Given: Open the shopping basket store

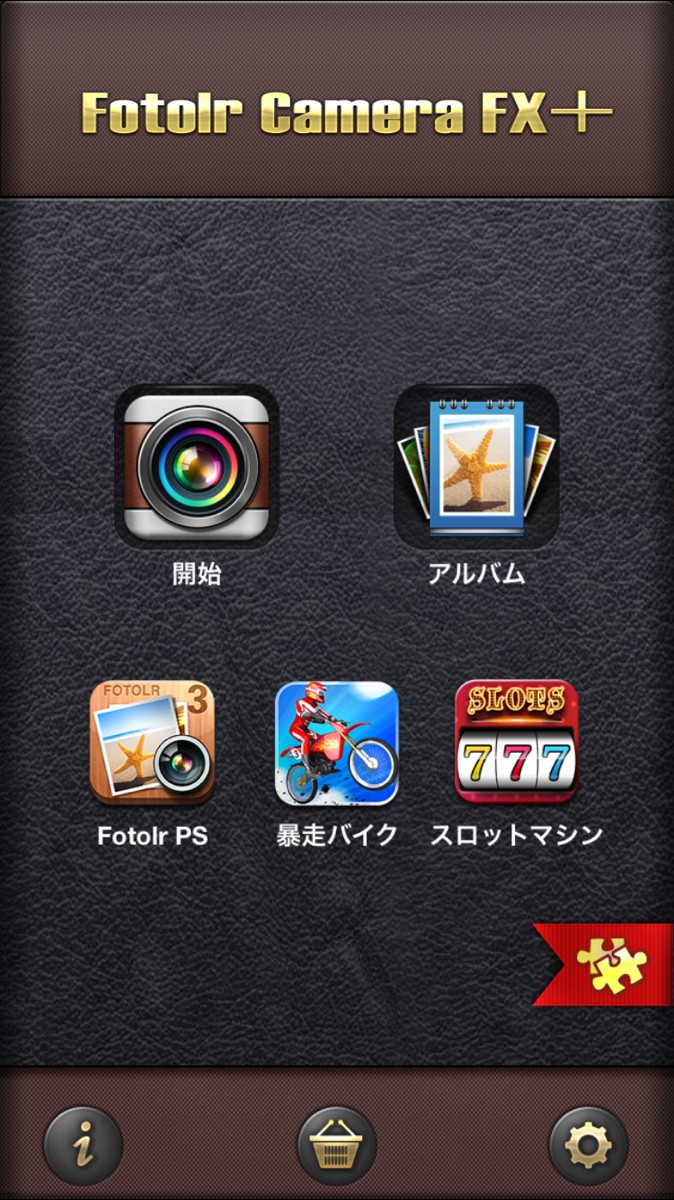Looking at the screenshot, I should [x=337, y=1145].
